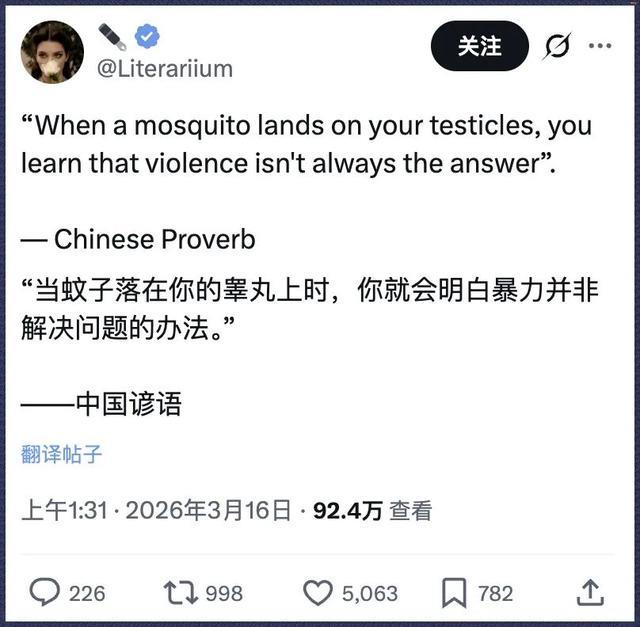Bookmark the post with 782 saves

point(454,593)
